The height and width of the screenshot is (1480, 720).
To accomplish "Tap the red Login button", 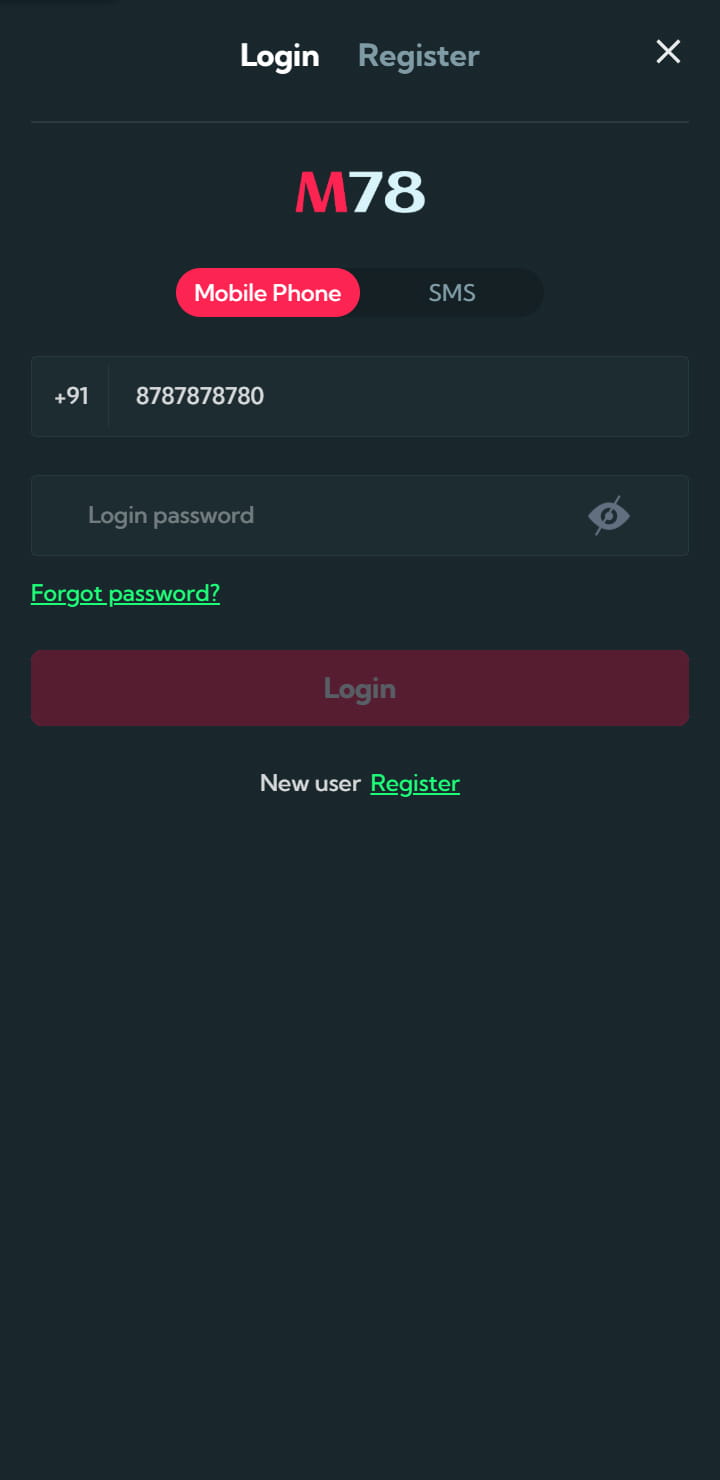I will [x=360, y=688].
